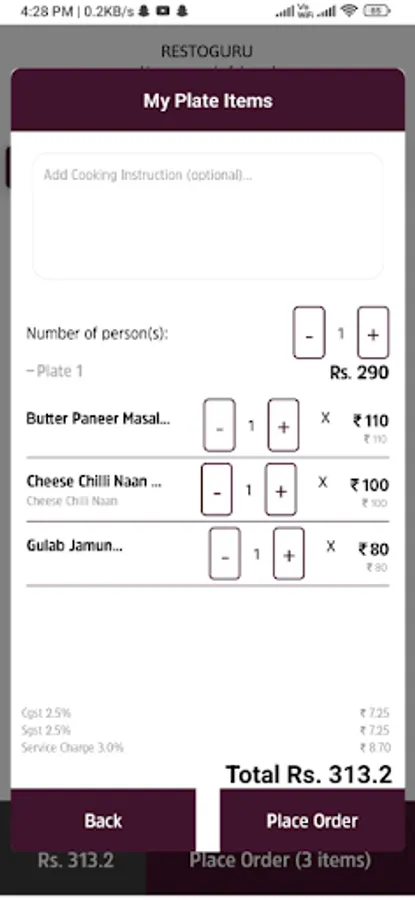Viewport: 415px width, 900px height.
Task: Reduce Cheese Chilli Naan quantity
Action: (216, 490)
